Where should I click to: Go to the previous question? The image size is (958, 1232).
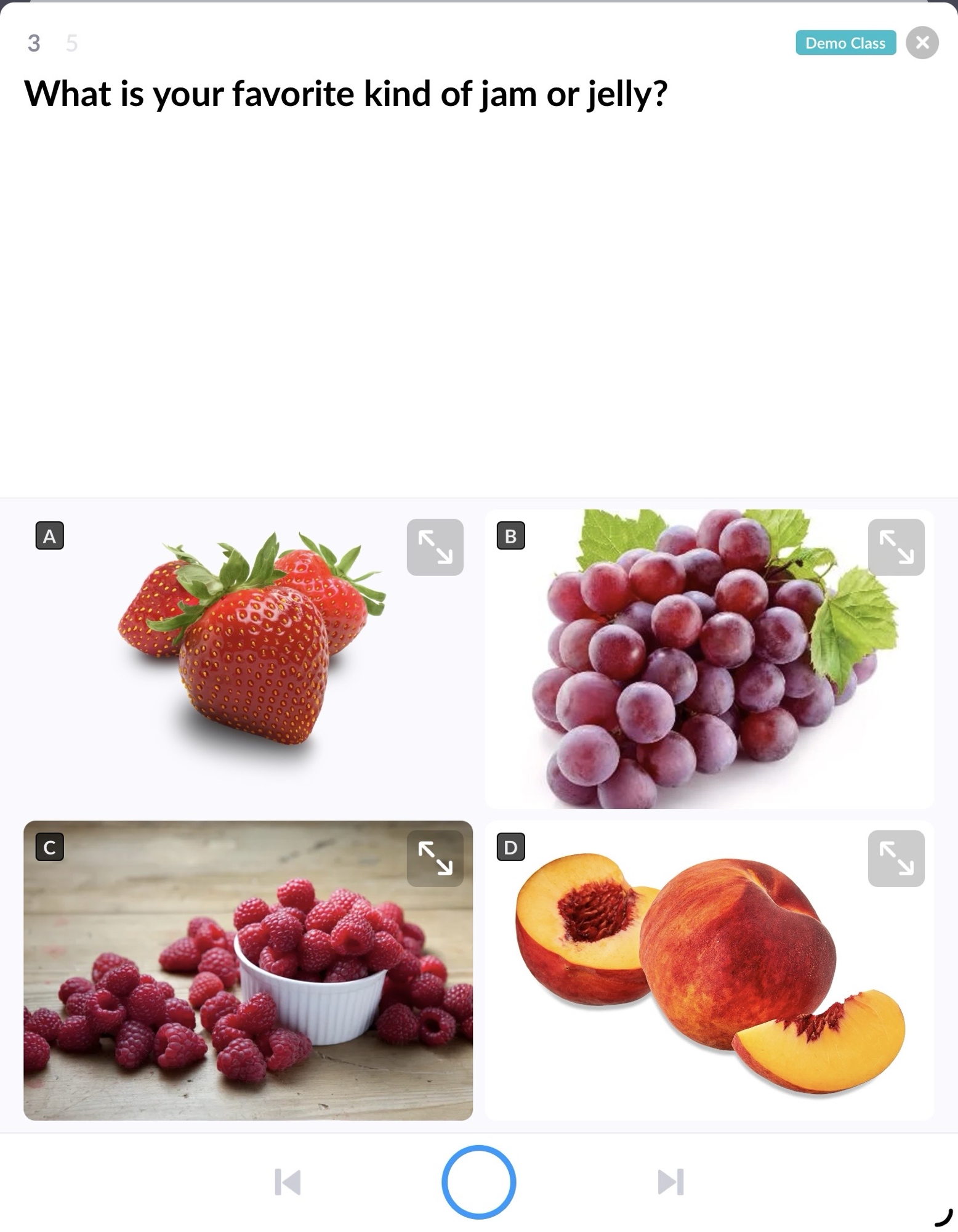(x=288, y=1181)
